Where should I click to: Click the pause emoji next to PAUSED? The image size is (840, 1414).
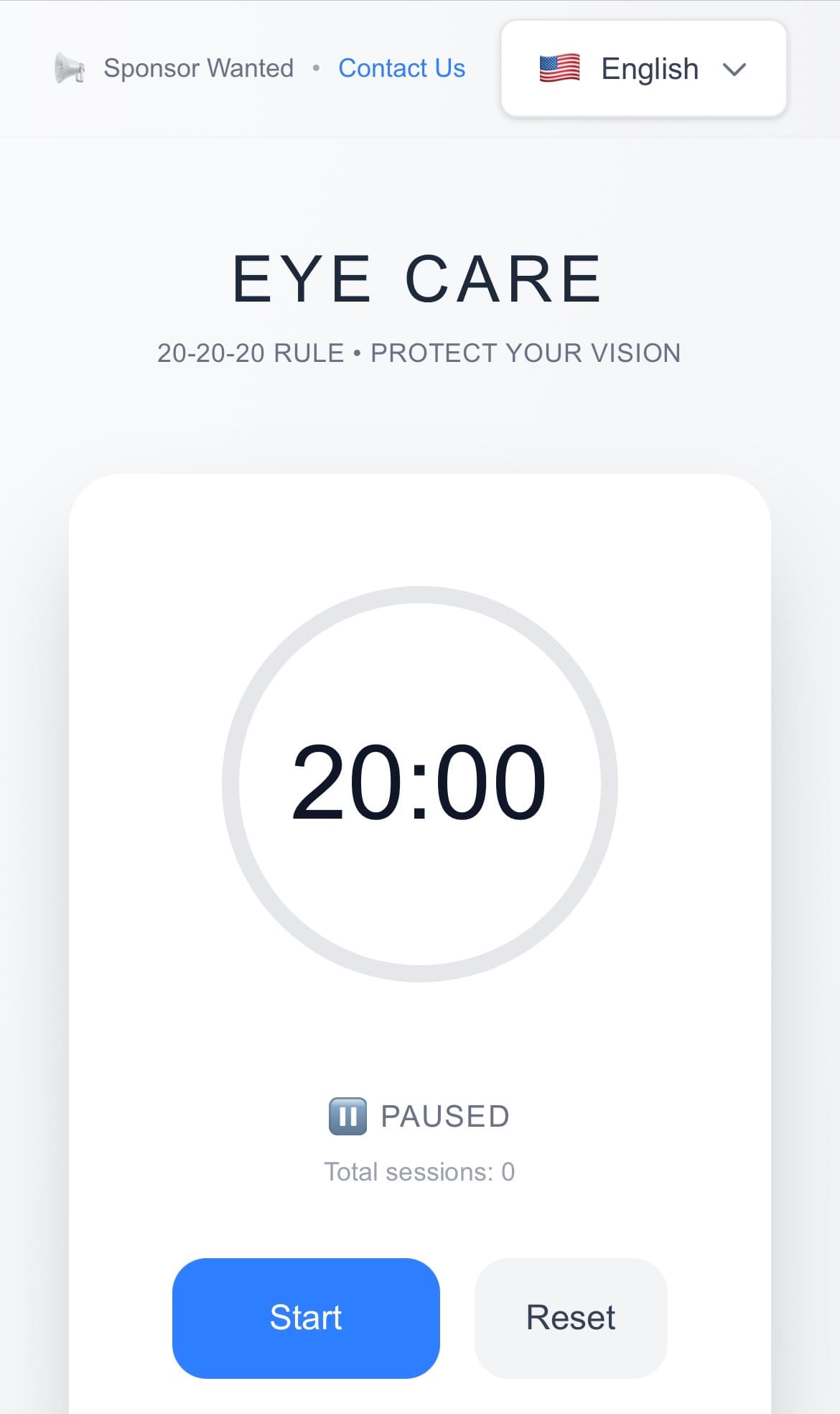(x=347, y=1115)
